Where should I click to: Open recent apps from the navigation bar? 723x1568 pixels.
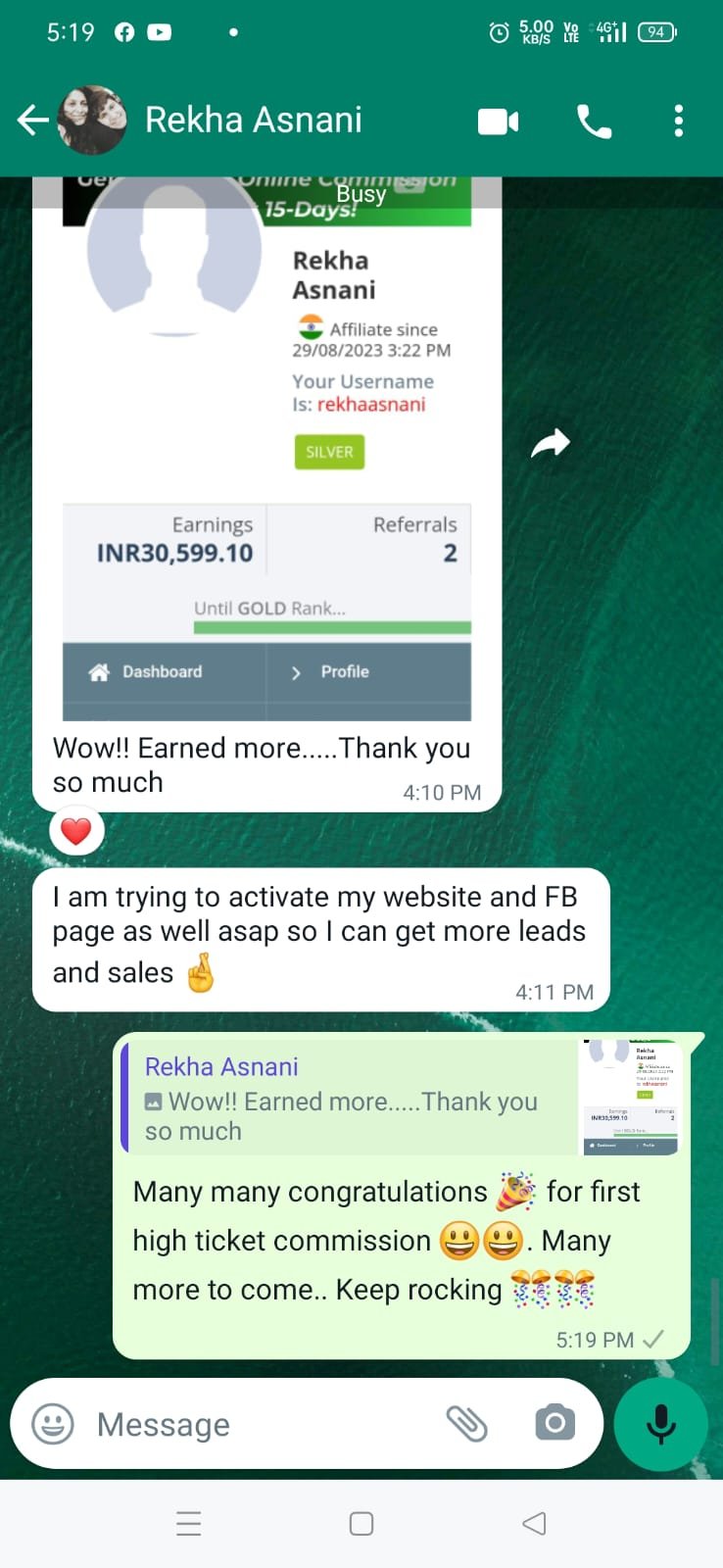189,1523
